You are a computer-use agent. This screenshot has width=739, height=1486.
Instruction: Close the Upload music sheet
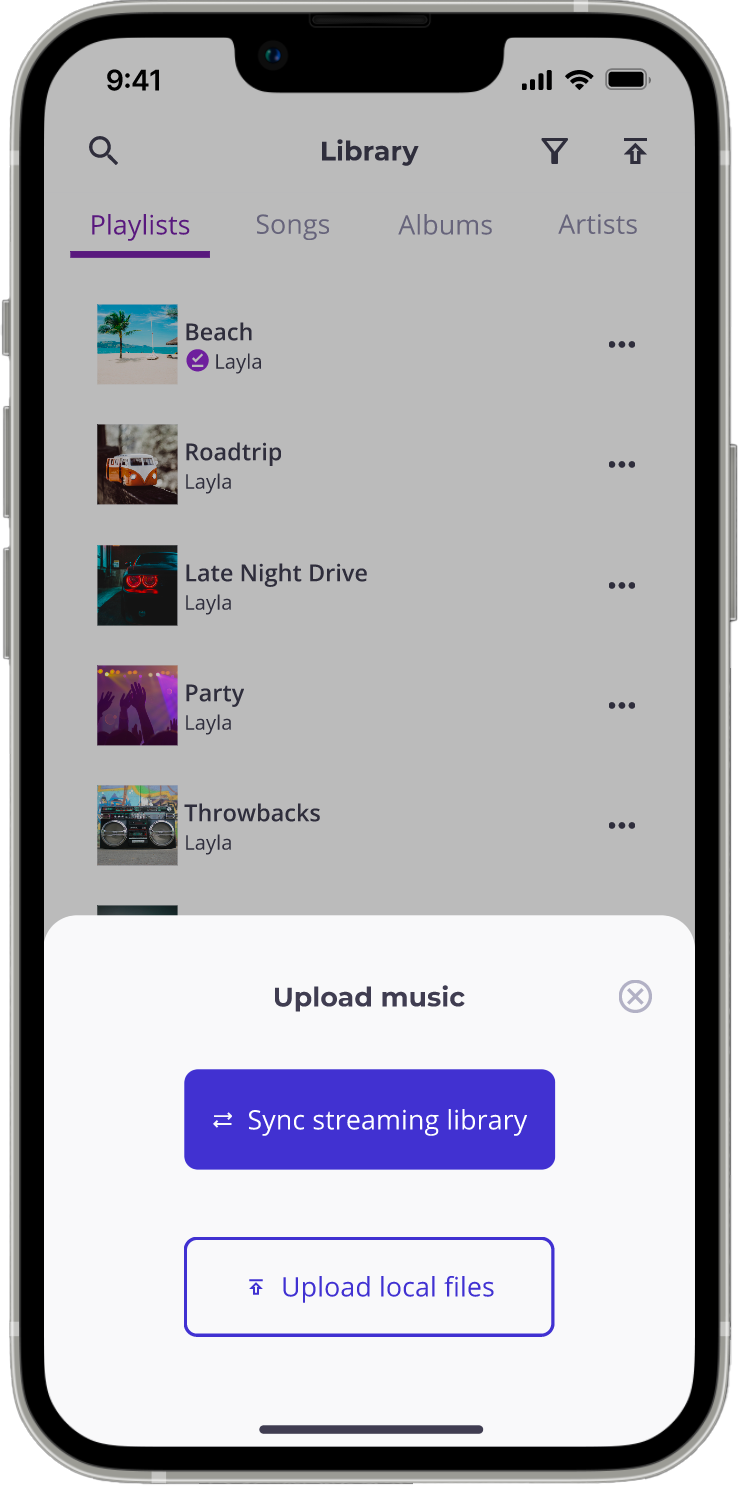(635, 996)
